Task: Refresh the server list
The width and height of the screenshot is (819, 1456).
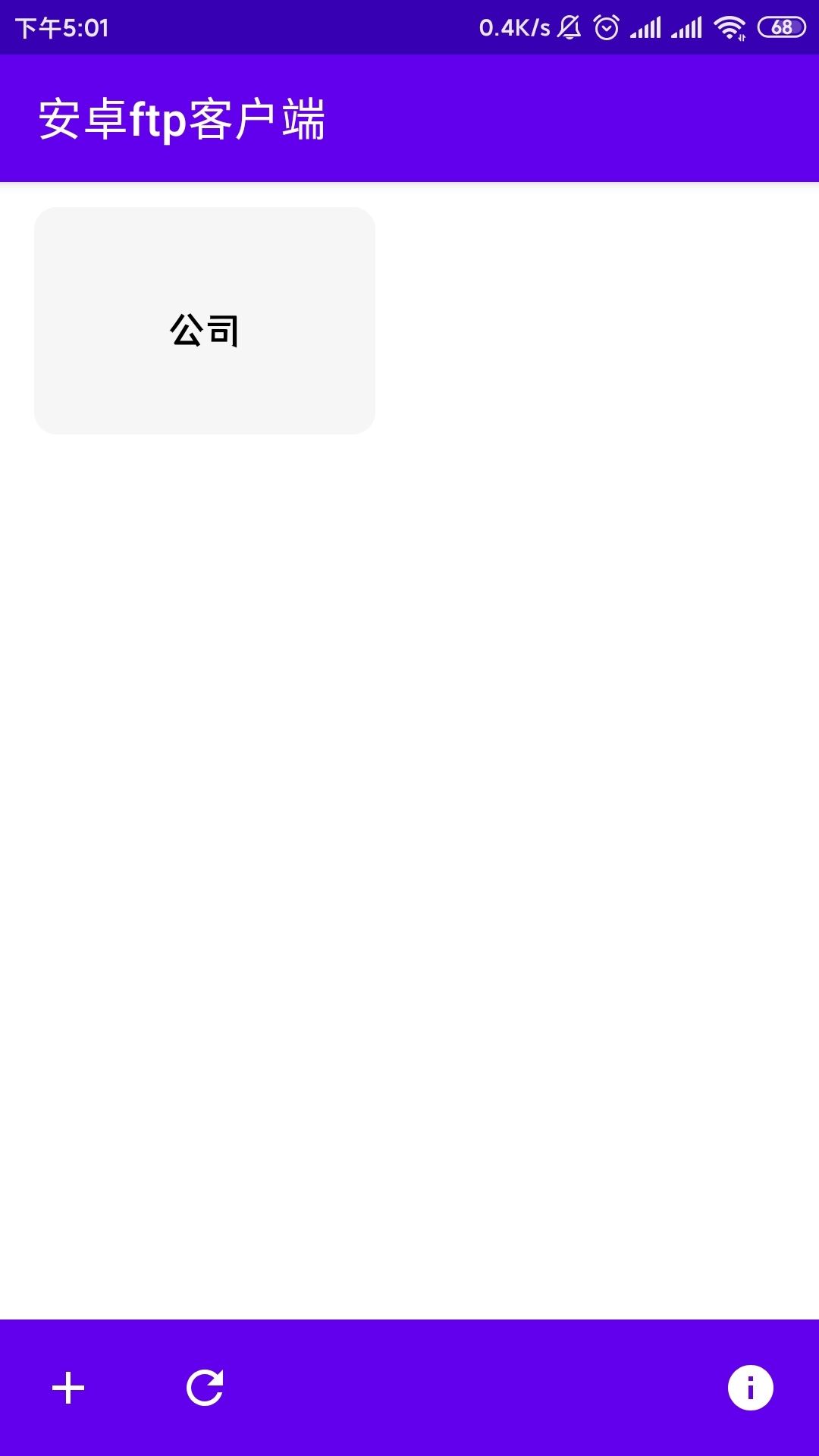Action: (205, 1388)
